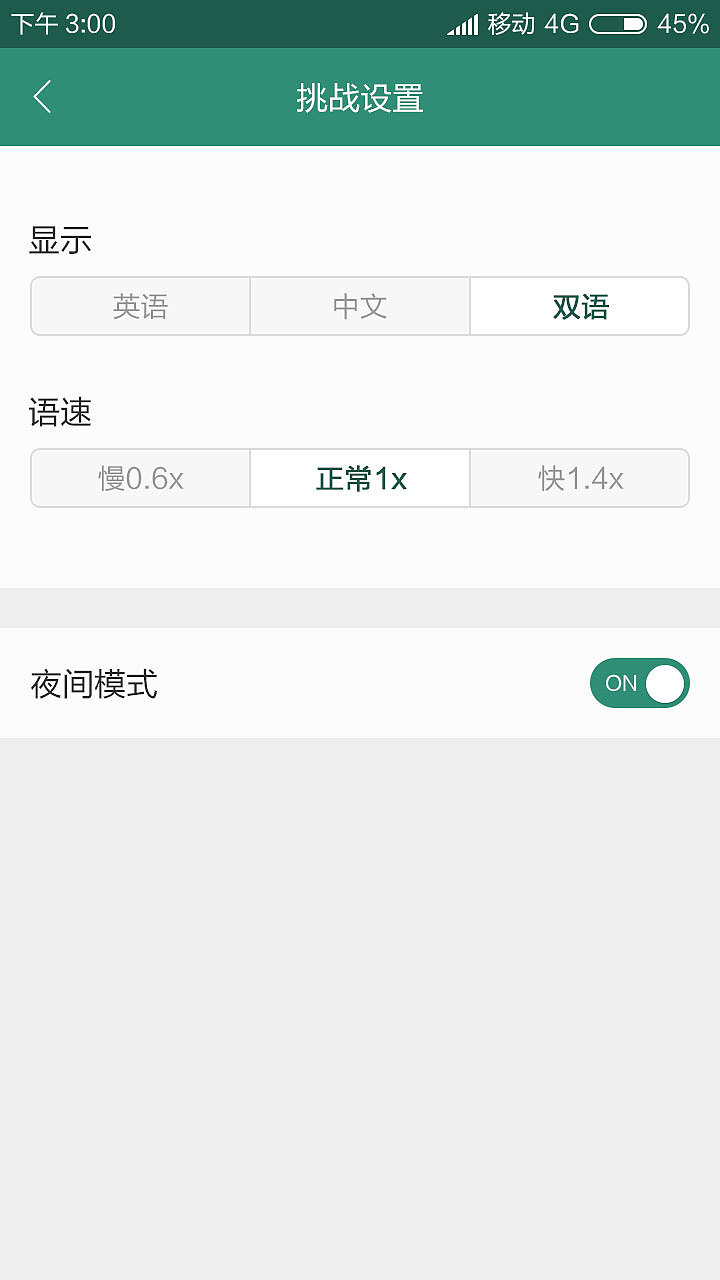The width and height of the screenshot is (720, 1280).
Task: Choose 慢0.6x speech speed
Action: tap(140, 478)
